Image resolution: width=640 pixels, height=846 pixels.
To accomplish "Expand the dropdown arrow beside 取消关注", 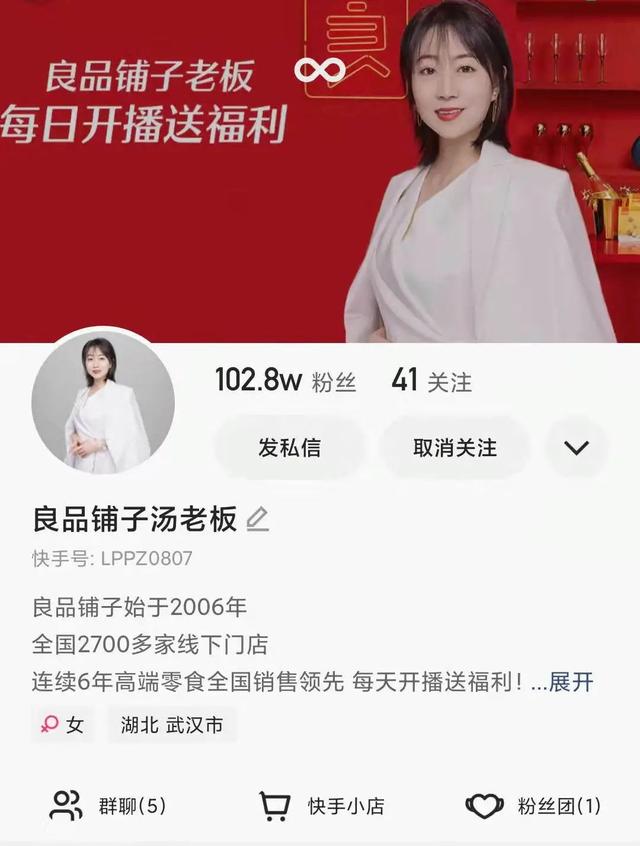I will pos(577,448).
